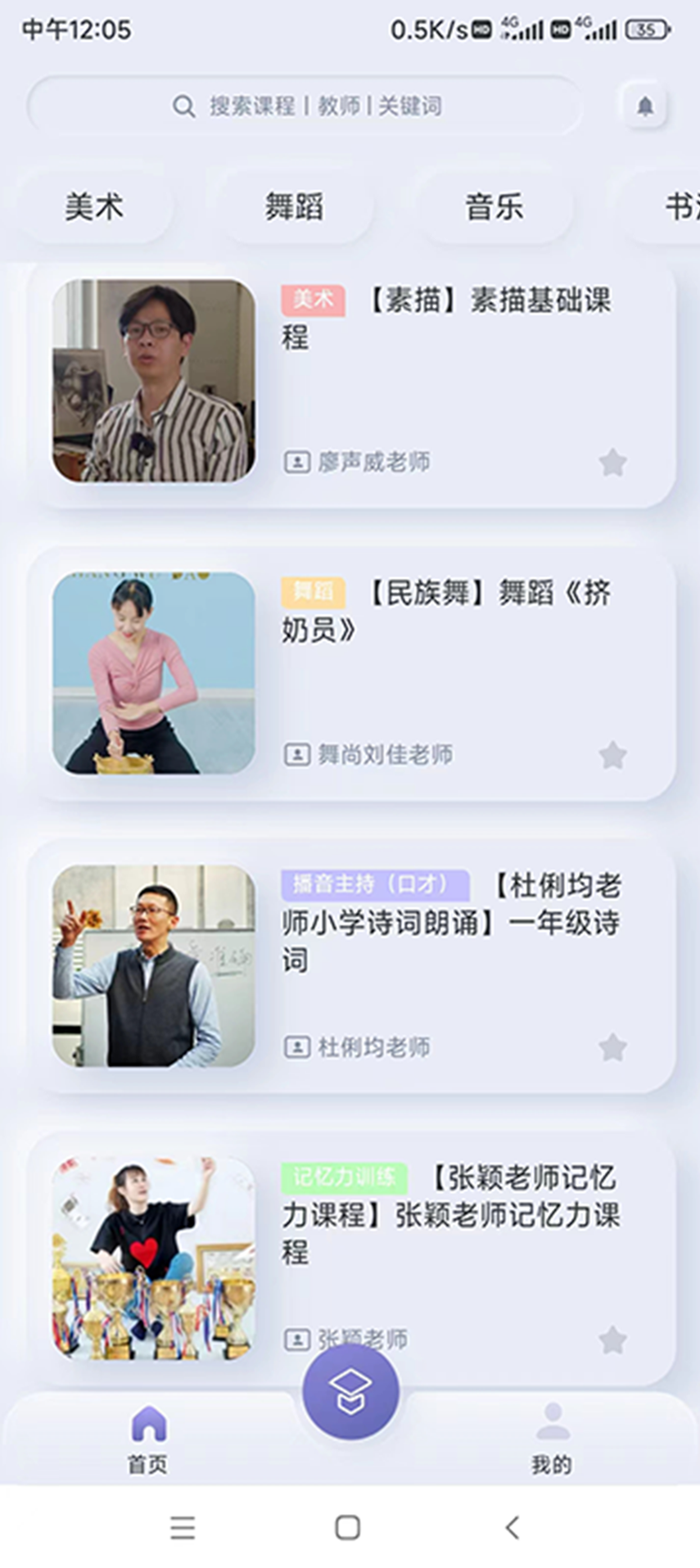Image resolution: width=700 pixels, height=1568 pixels.
Task: Toggle the star on 张颖老师记忆力课程
Action: pyautogui.click(x=612, y=1339)
